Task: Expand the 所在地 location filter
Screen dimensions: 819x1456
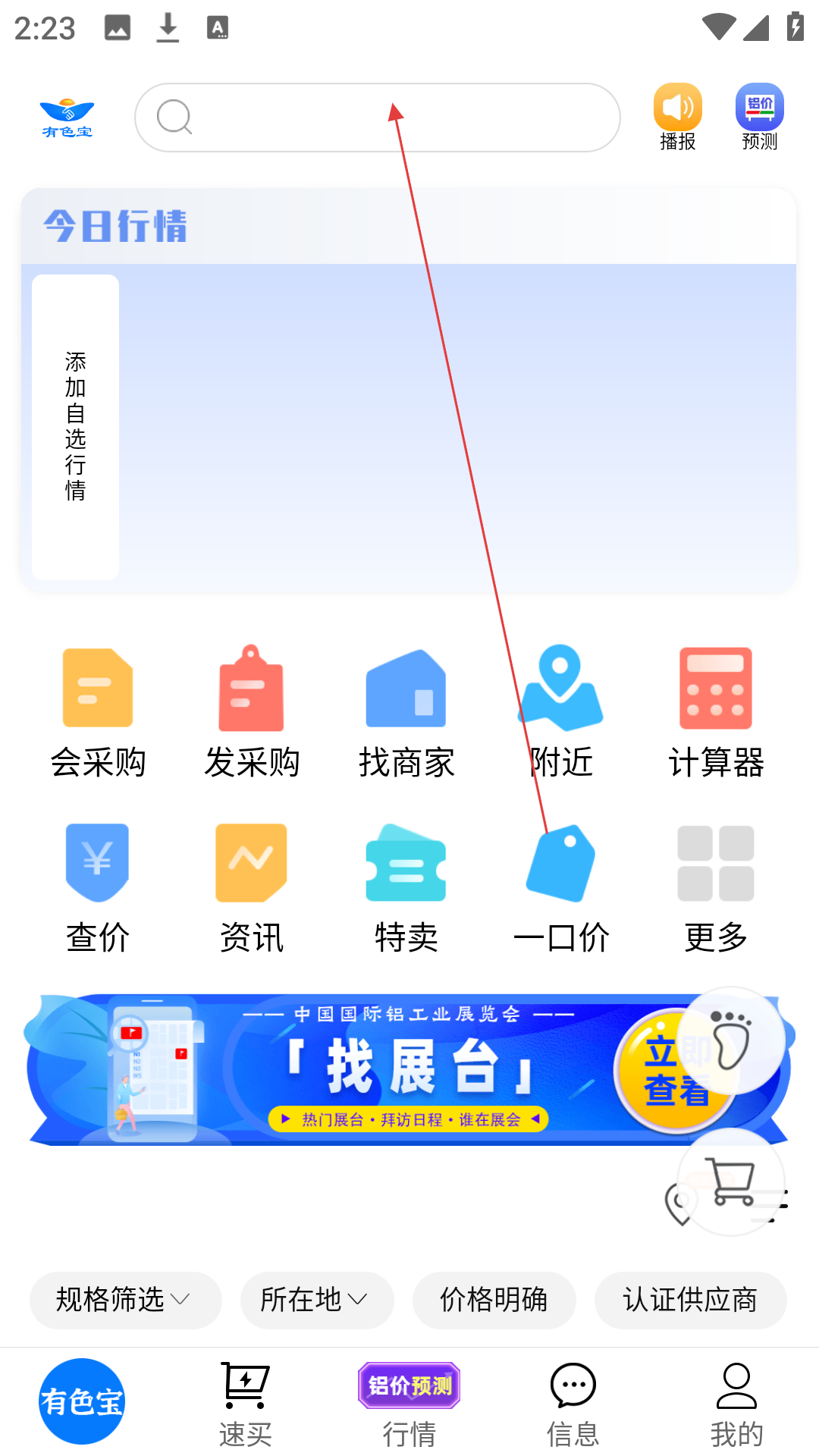Action: [x=316, y=1300]
